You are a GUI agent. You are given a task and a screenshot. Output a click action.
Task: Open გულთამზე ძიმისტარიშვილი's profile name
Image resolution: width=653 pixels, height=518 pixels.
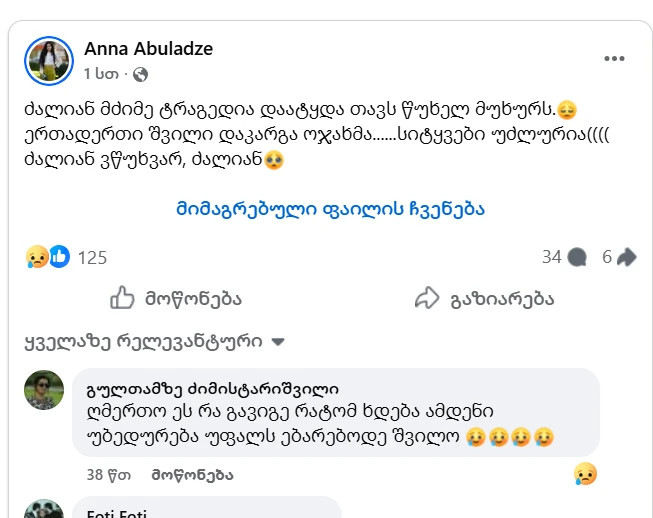pyautogui.click(x=212, y=389)
